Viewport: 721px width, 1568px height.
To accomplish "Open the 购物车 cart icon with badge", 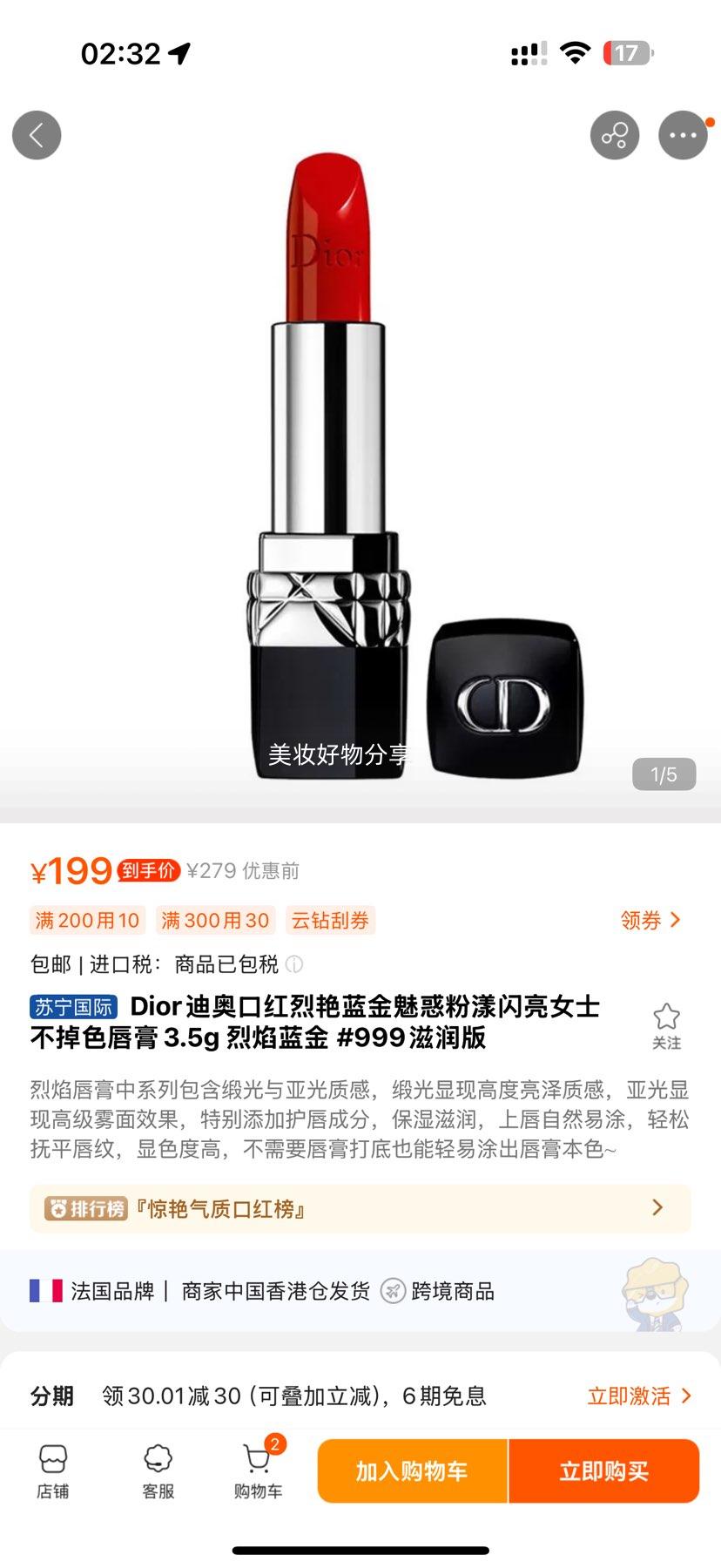I will tap(257, 1472).
